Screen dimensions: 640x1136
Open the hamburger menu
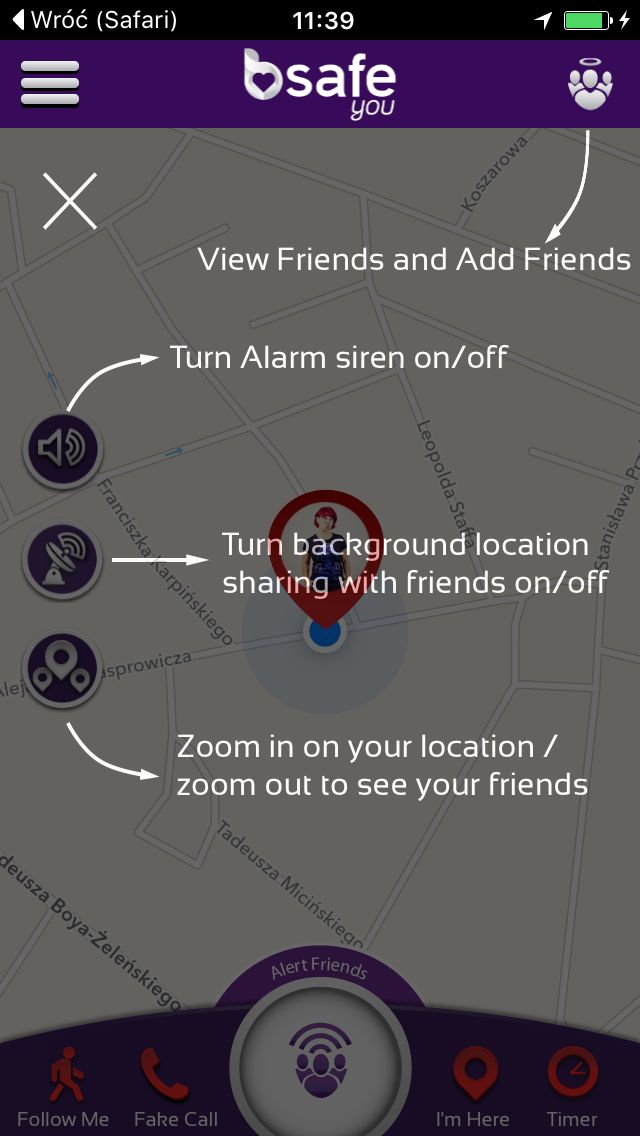49,83
